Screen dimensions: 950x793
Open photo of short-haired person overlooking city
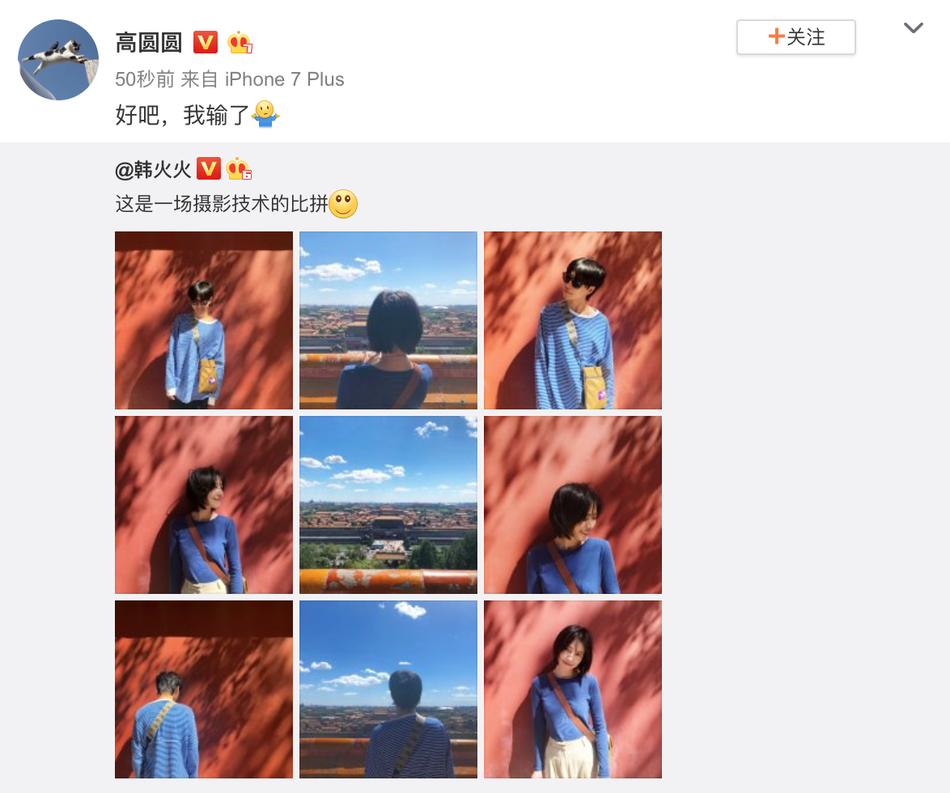388,320
